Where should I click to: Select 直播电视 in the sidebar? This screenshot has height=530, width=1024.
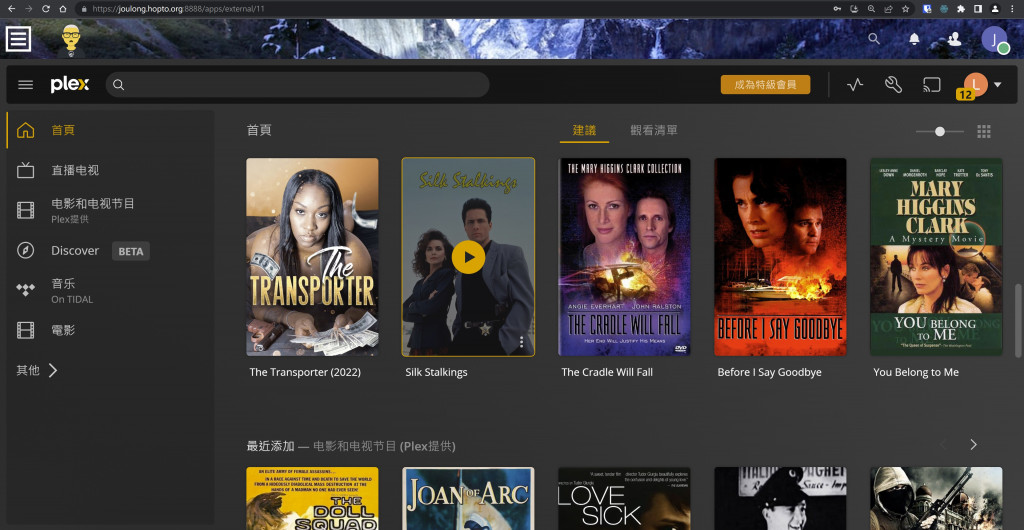click(x=75, y=170)
